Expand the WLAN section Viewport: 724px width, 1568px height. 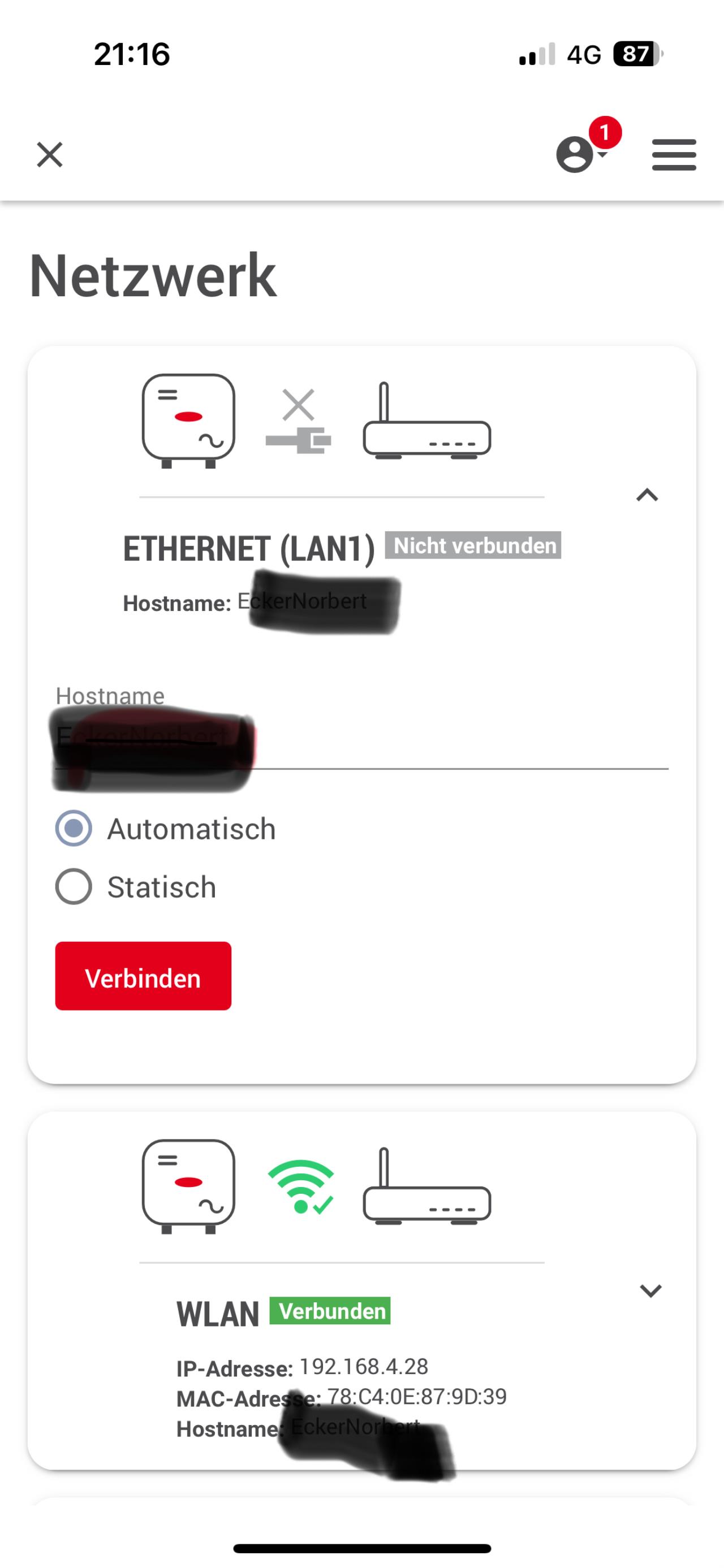pos(650,1290)
